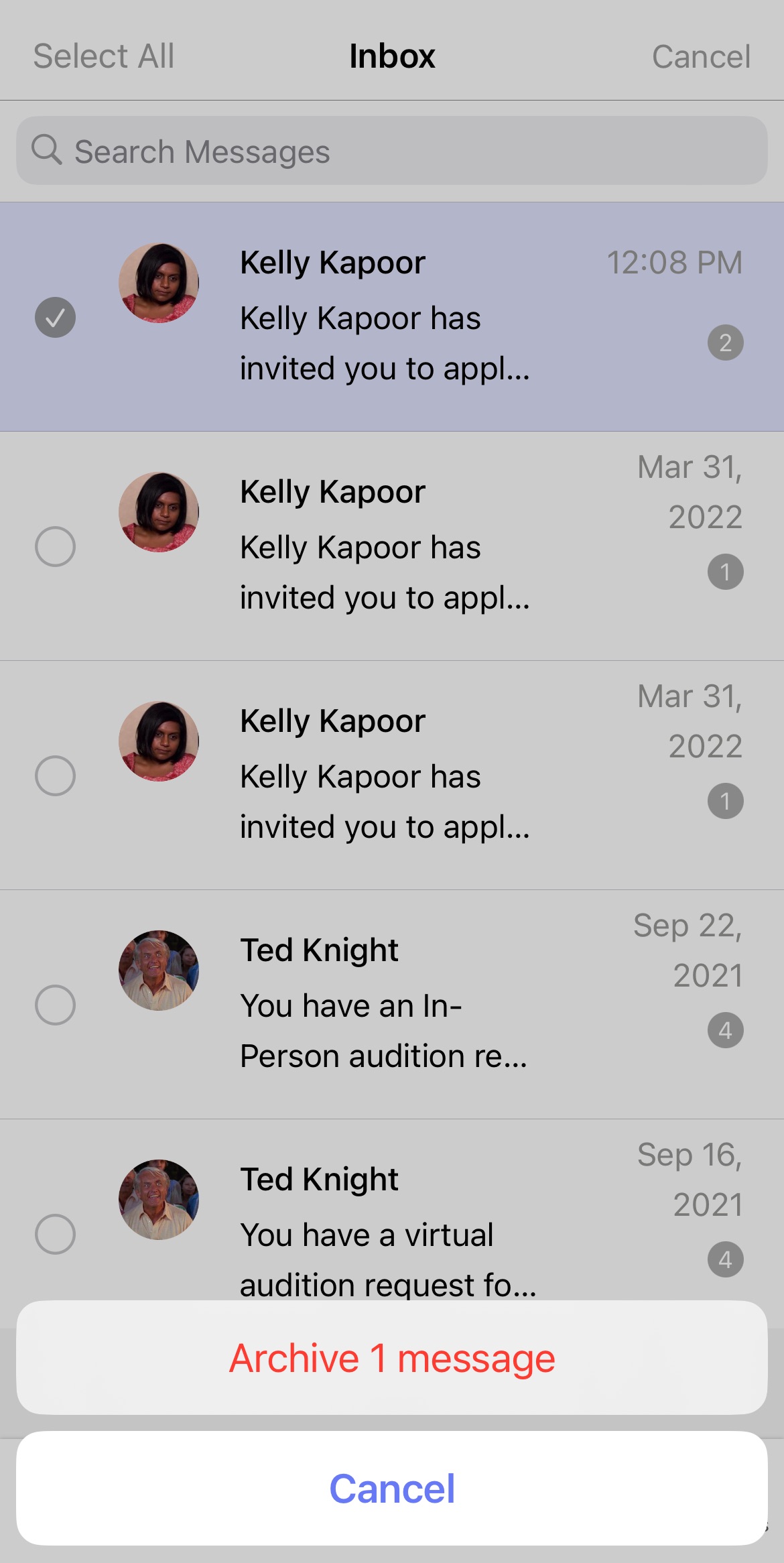This screenshot has height=1563, width=784.
Task: Cancel selection mode from the top bar
Action: pyautogui.click(x=701, y=56)
